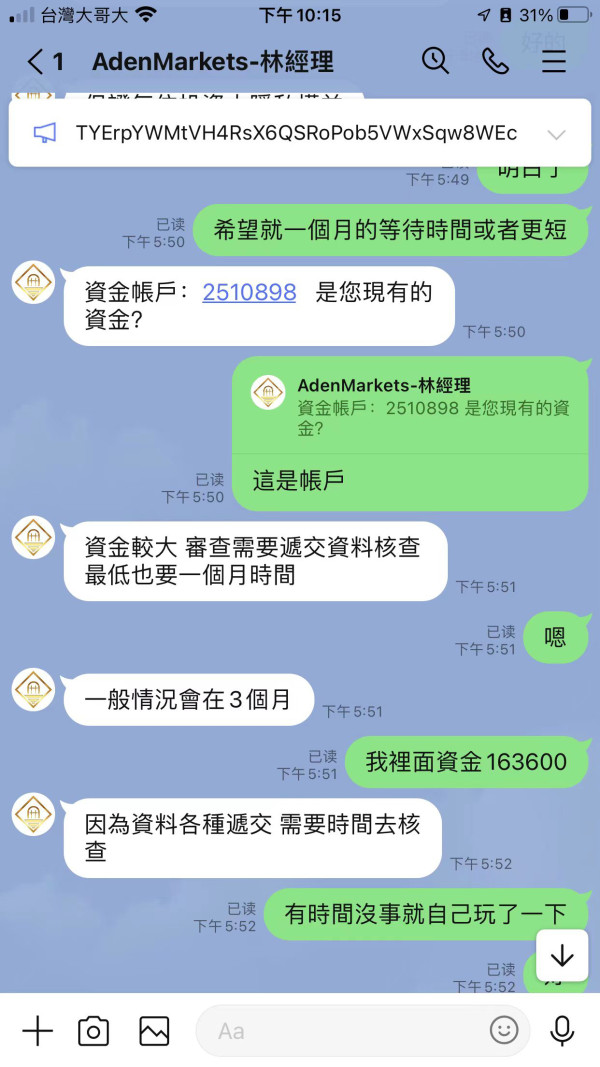
Task: Search within this conversation
Action: pyautogui.click(x=435, y=61)
